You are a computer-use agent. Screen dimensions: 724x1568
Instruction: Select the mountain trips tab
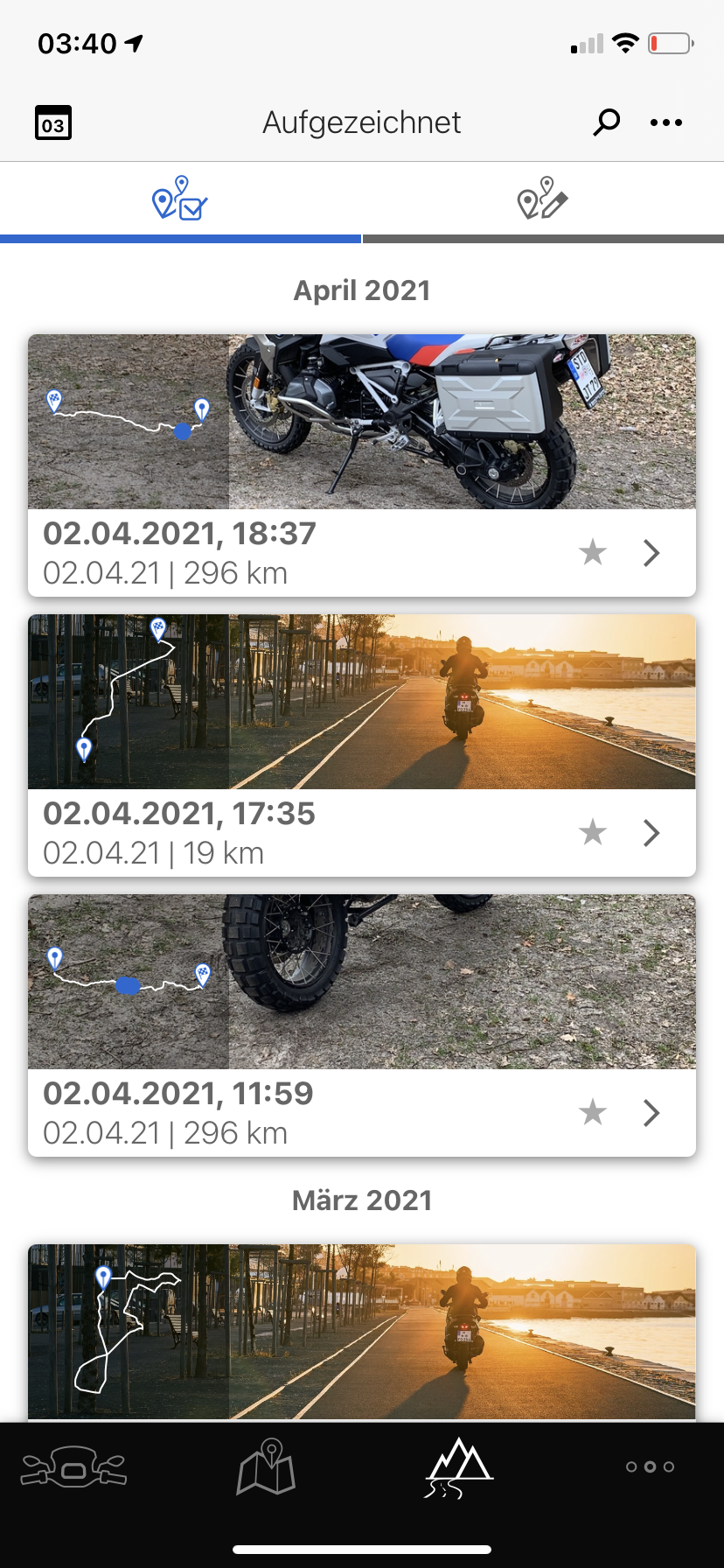[458, 1467]
